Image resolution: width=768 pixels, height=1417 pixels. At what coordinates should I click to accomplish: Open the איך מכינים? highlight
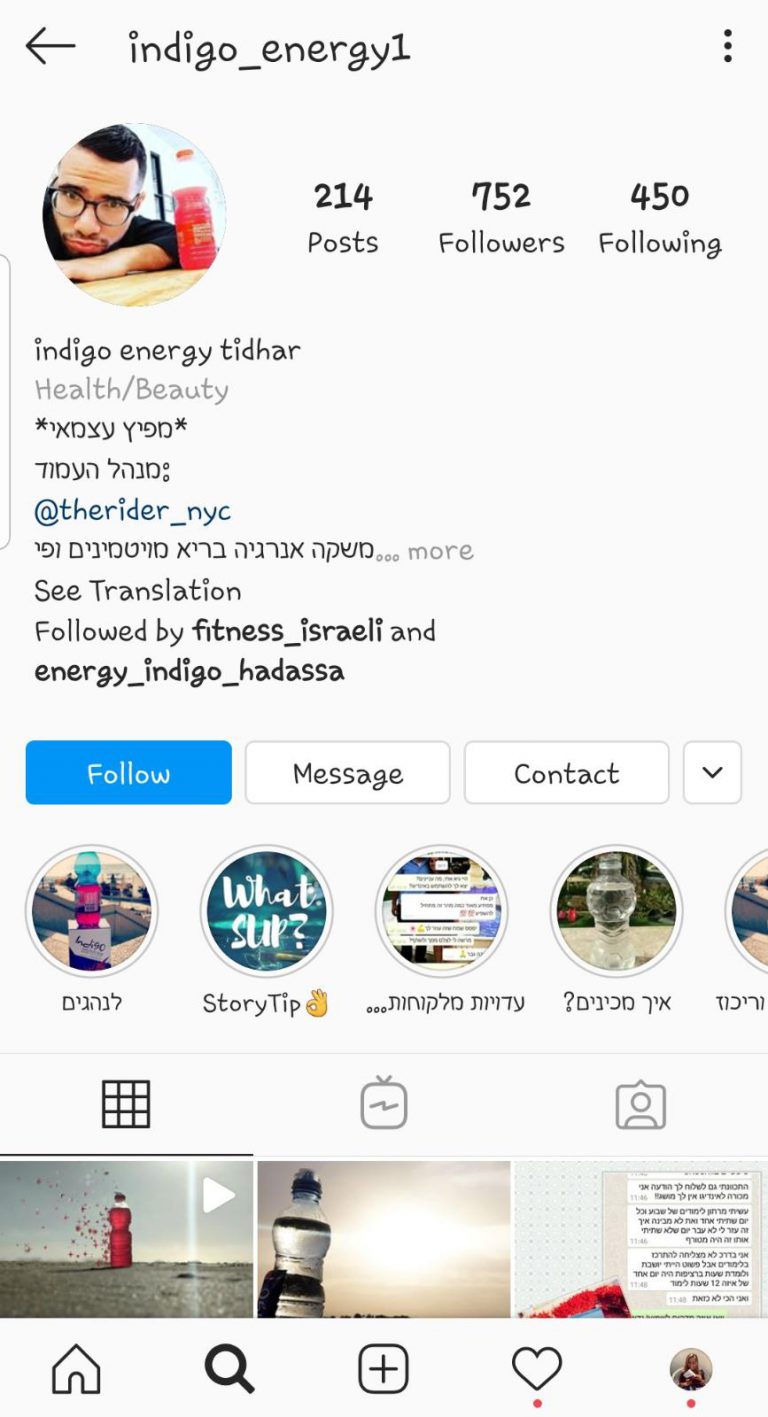point(616,911)
